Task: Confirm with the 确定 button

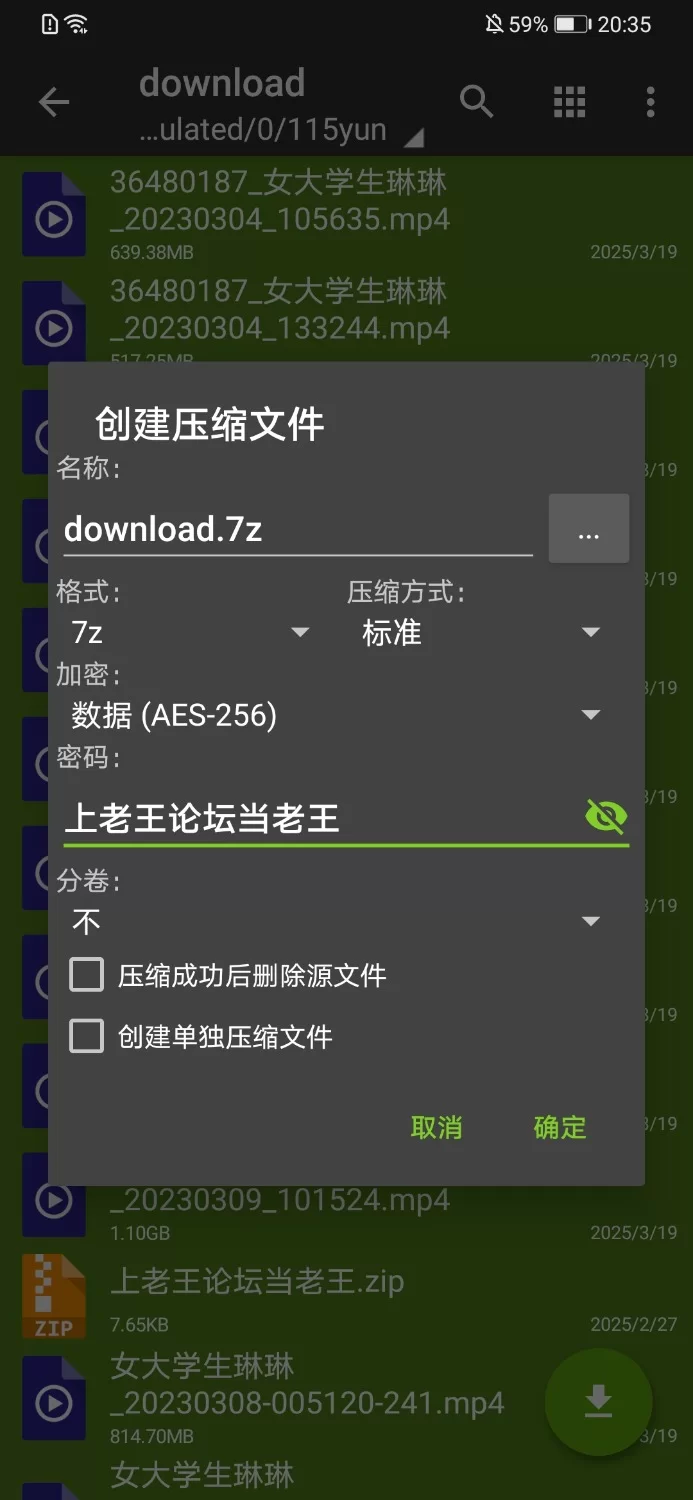Action: (560, 1128)
